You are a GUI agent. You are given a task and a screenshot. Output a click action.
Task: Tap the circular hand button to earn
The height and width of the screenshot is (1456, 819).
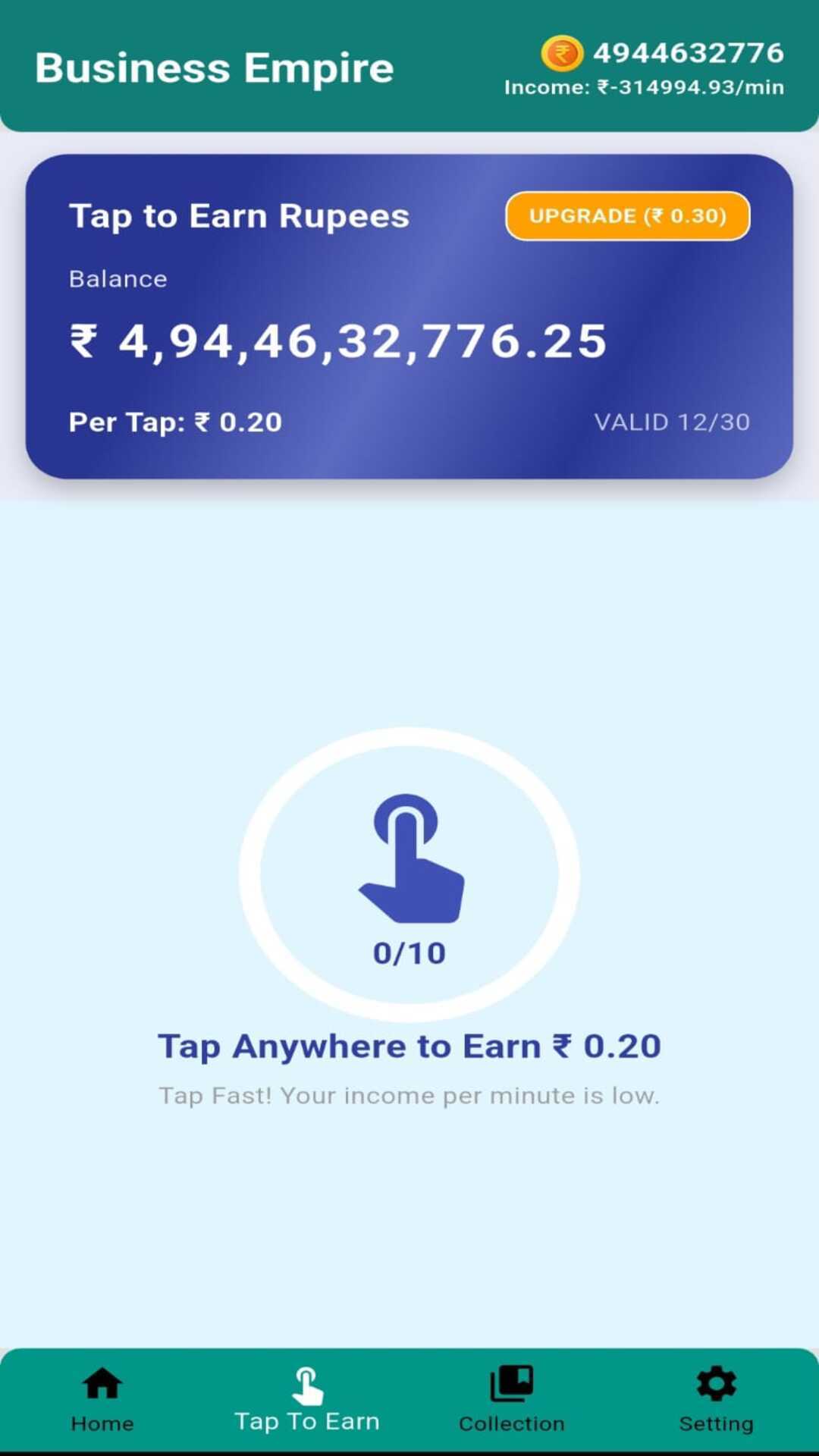click(409, 874)
